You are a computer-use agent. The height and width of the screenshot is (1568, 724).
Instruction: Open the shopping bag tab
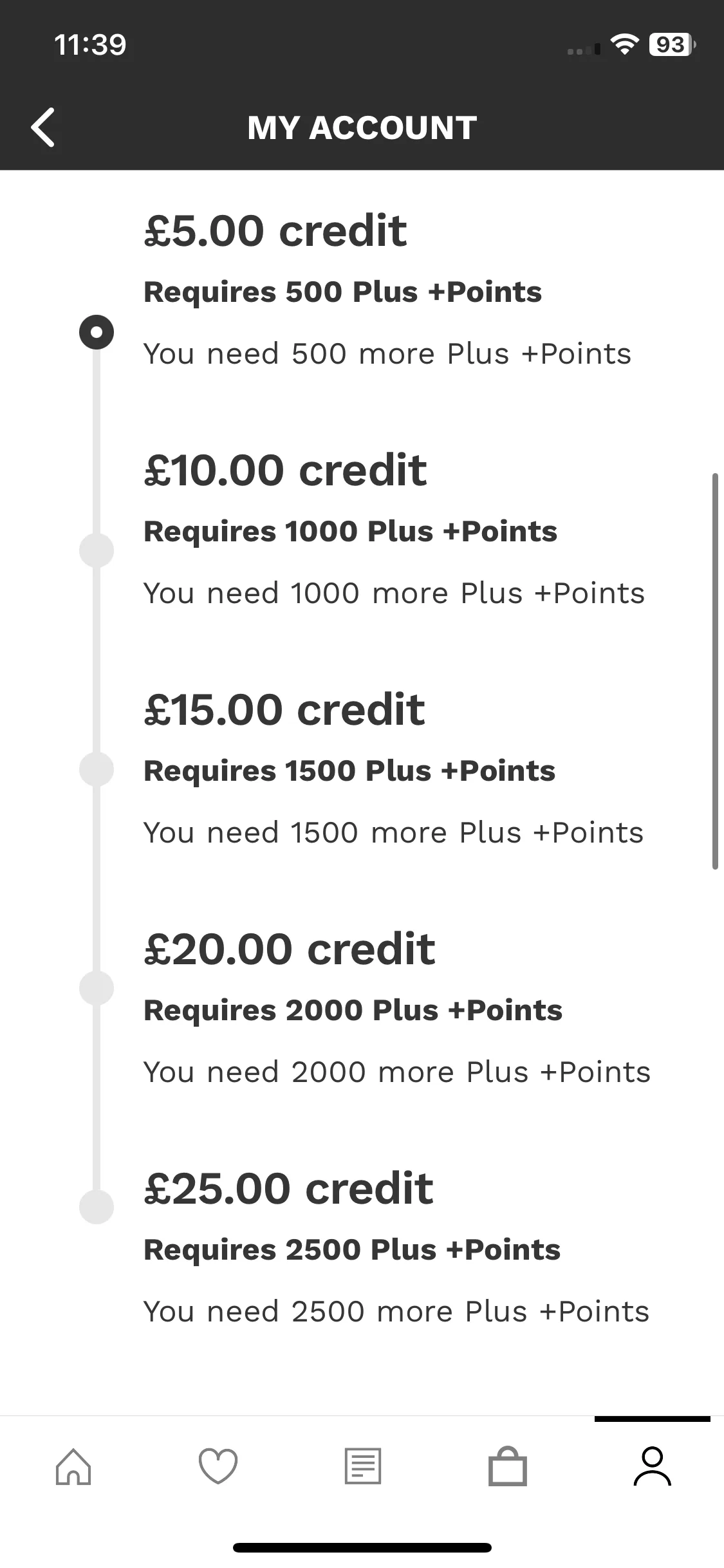click(x=508, y=1466)
